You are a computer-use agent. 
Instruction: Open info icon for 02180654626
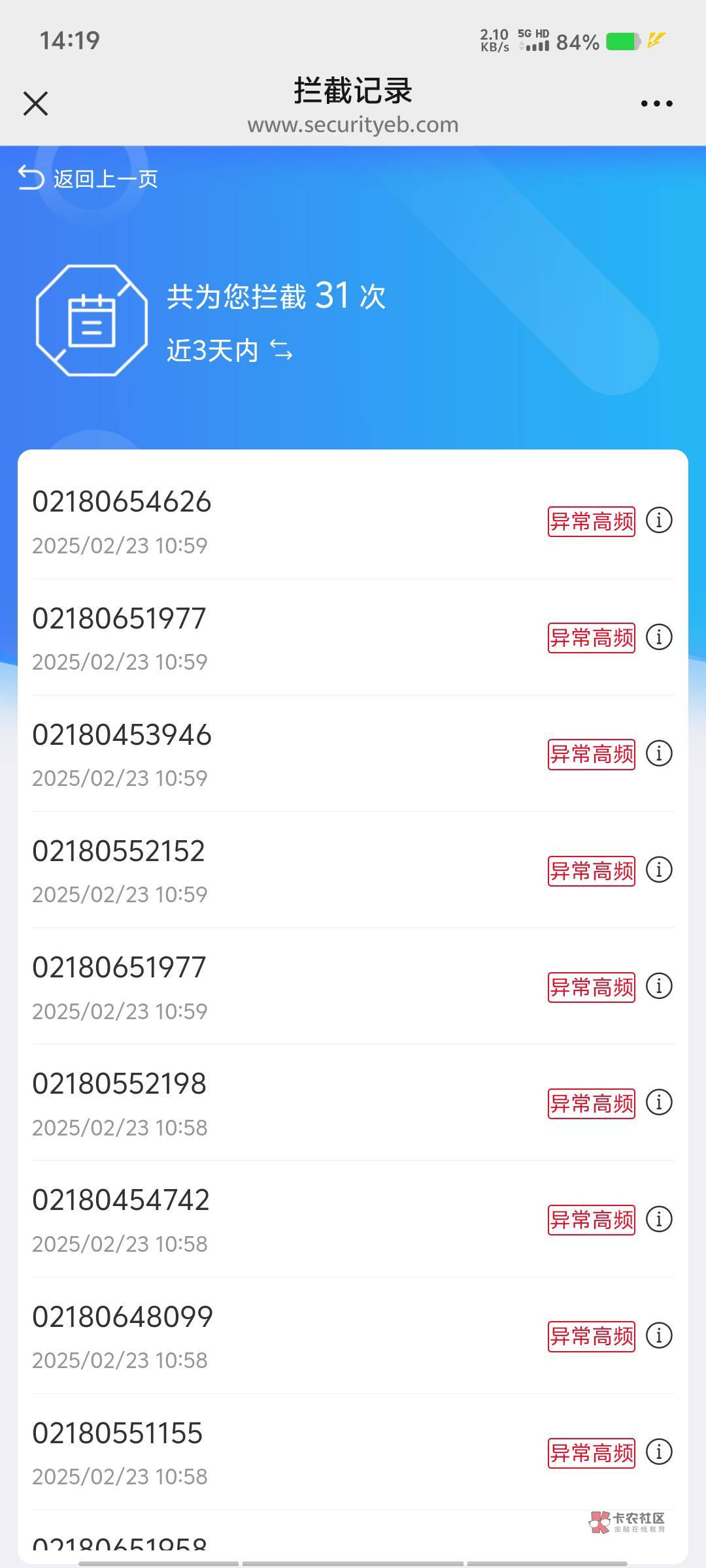point(659,521)
